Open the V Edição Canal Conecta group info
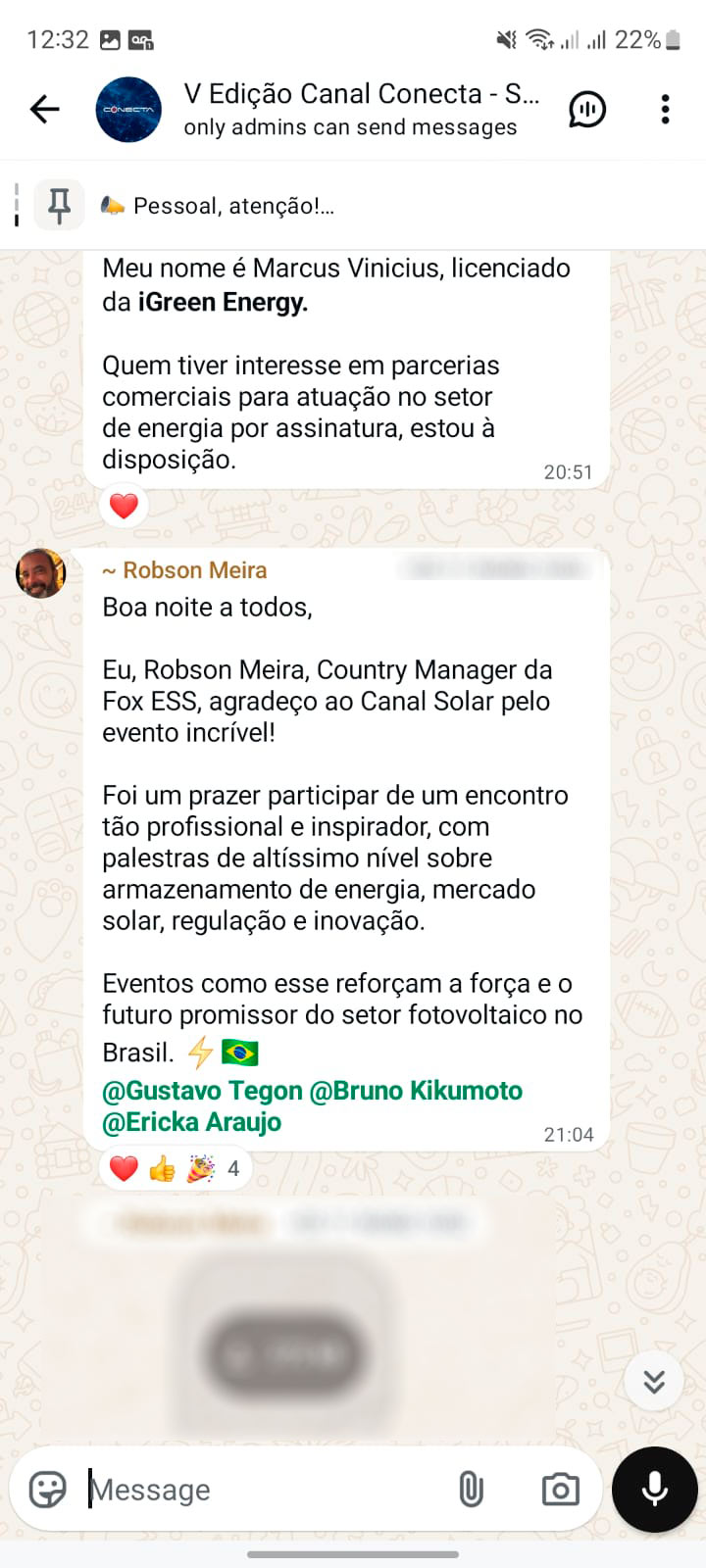The width and height of the screenshot is (706, 1568). 361,109
